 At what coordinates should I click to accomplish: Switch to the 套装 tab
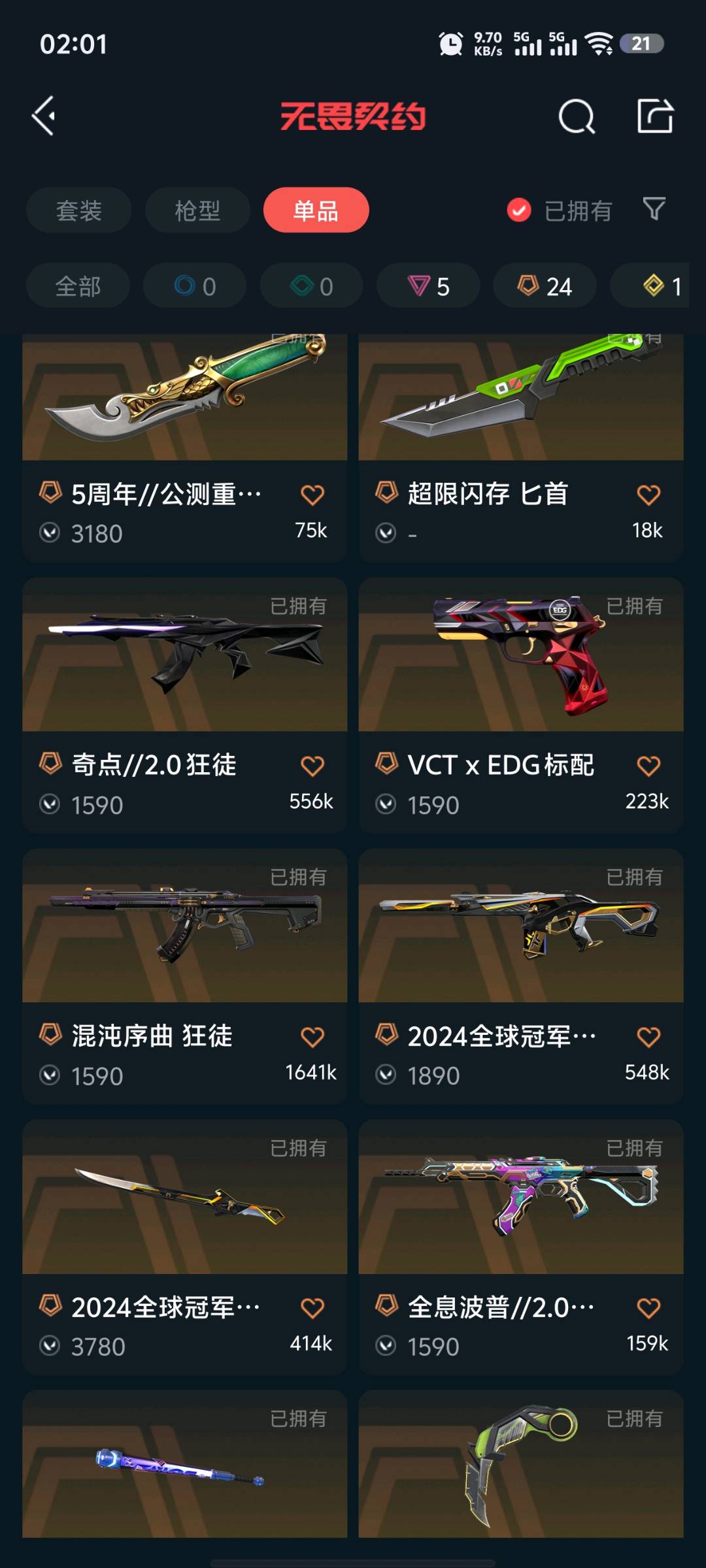[78, 210]
